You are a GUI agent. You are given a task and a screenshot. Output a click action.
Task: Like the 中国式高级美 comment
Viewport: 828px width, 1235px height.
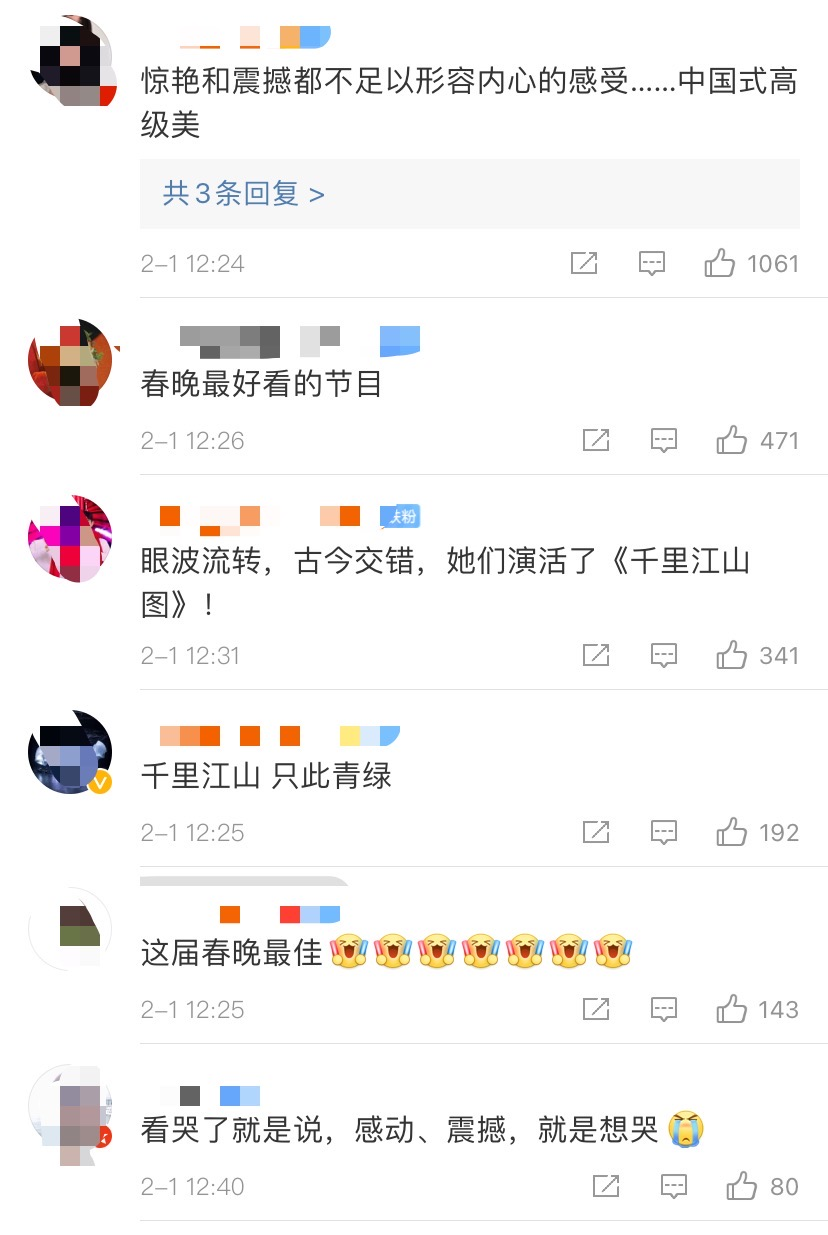tap(720, 264)
